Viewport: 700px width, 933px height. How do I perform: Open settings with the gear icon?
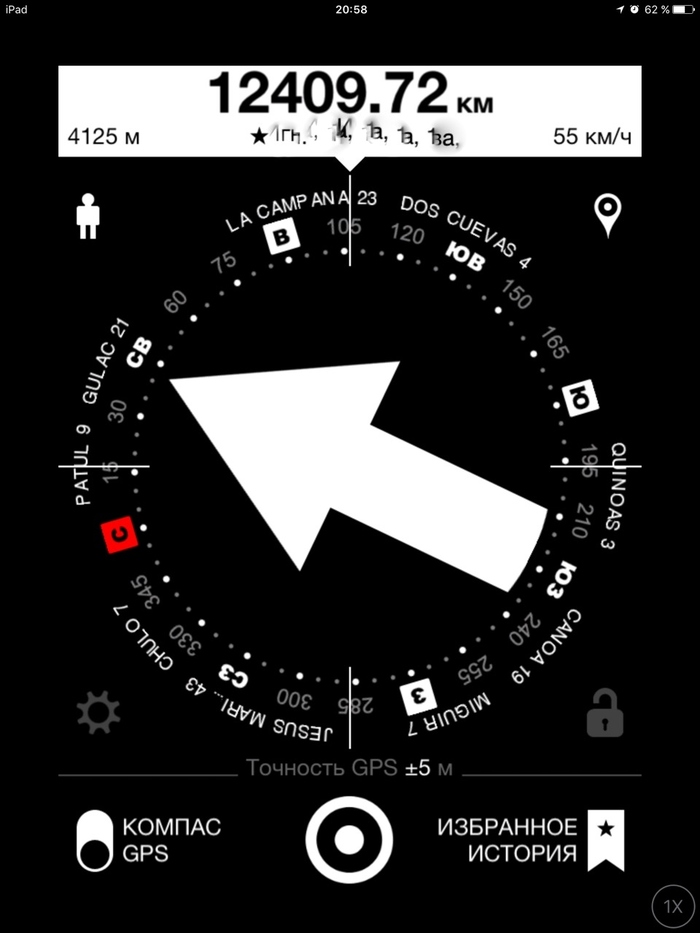click(x=98, y=713)
